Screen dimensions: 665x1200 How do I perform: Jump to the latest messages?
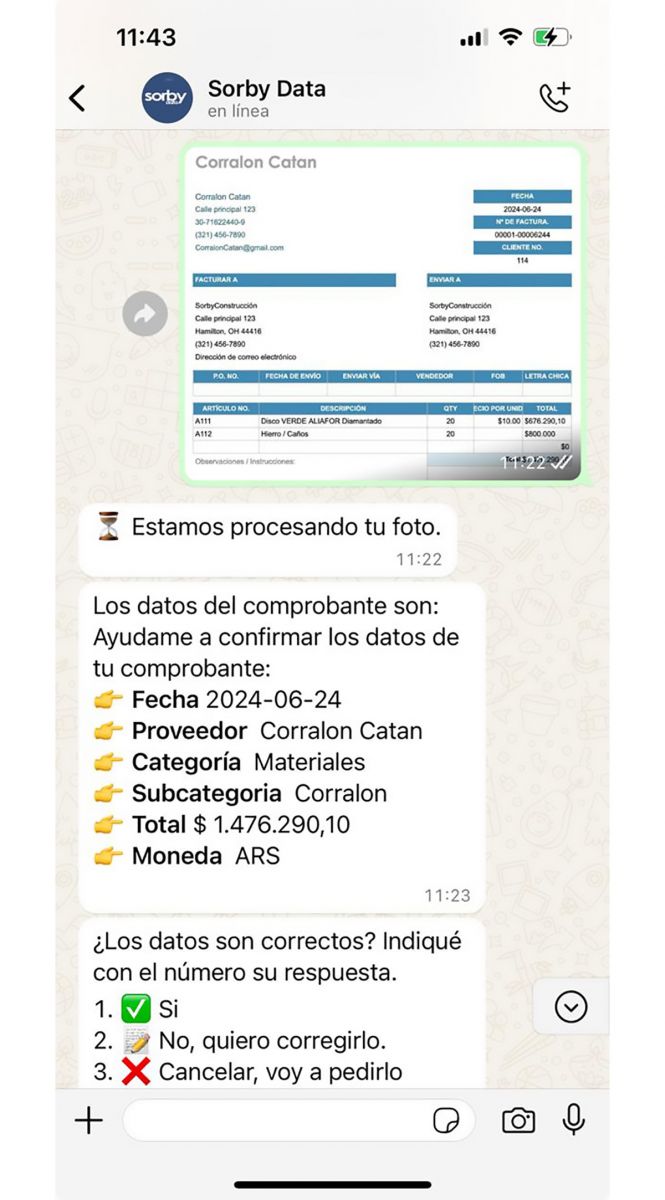[x=571, y=1006]
